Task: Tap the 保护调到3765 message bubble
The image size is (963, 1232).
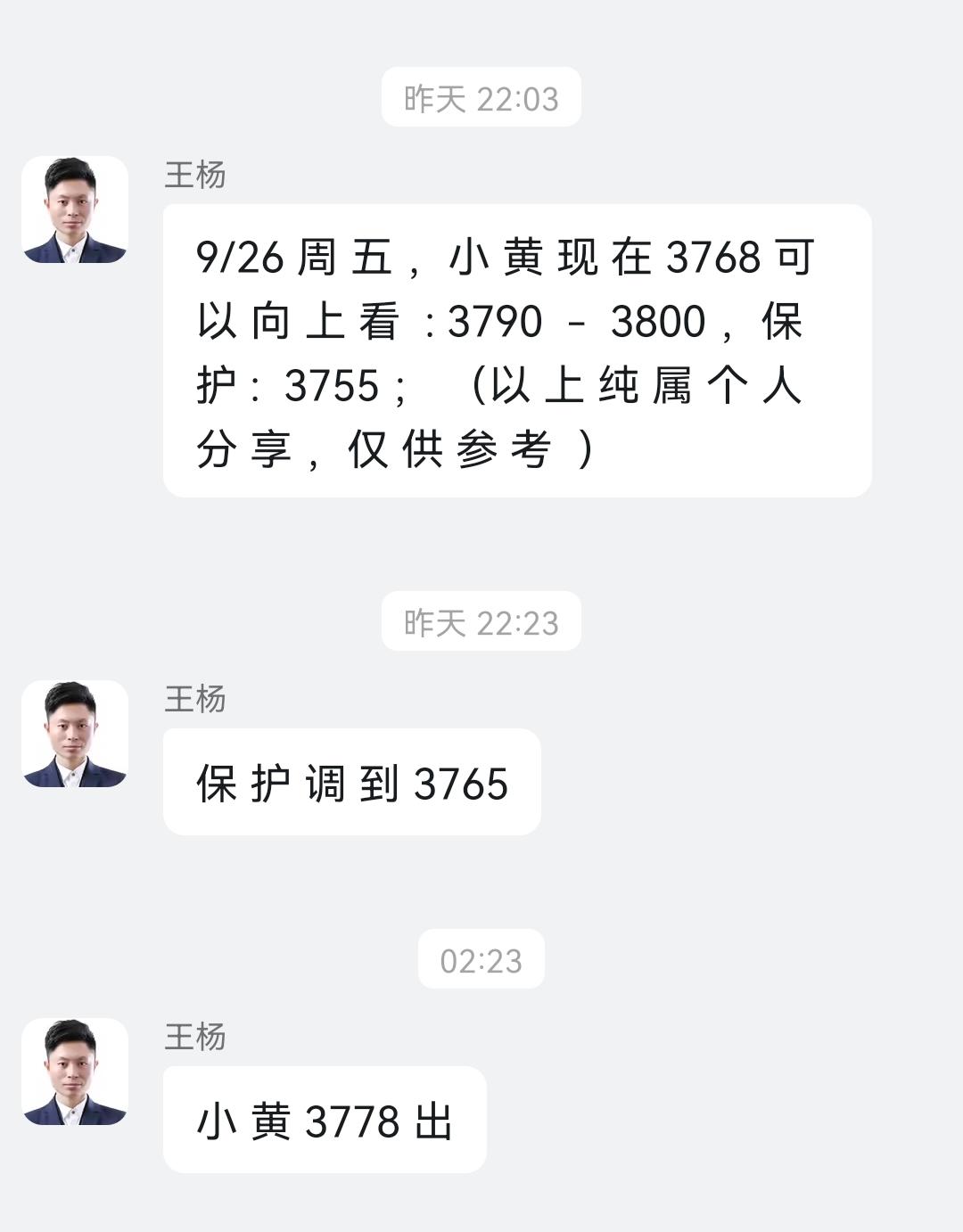Action: 350,782
